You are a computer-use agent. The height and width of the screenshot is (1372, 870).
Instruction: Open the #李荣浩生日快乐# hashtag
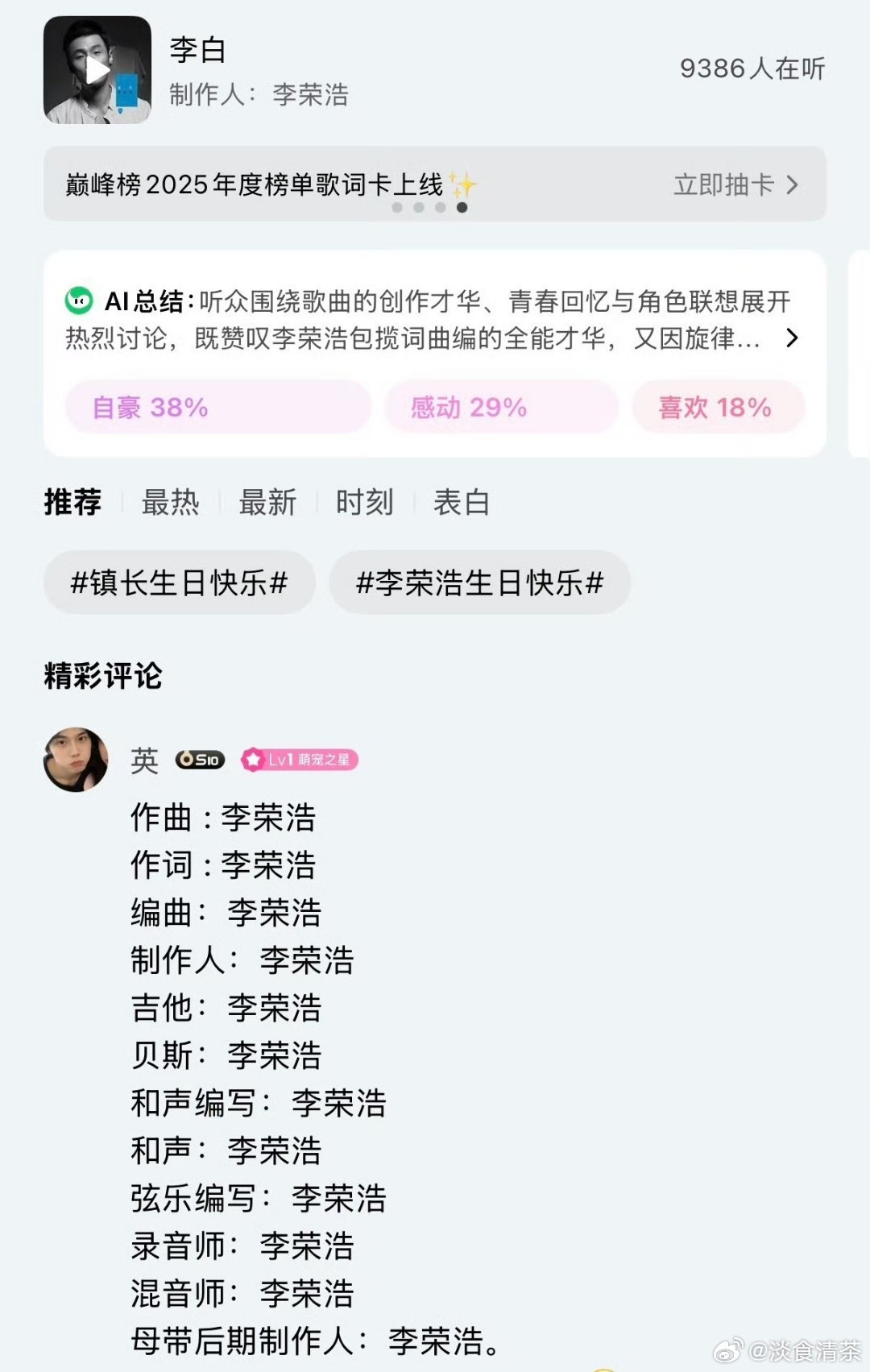click(479, 583)
